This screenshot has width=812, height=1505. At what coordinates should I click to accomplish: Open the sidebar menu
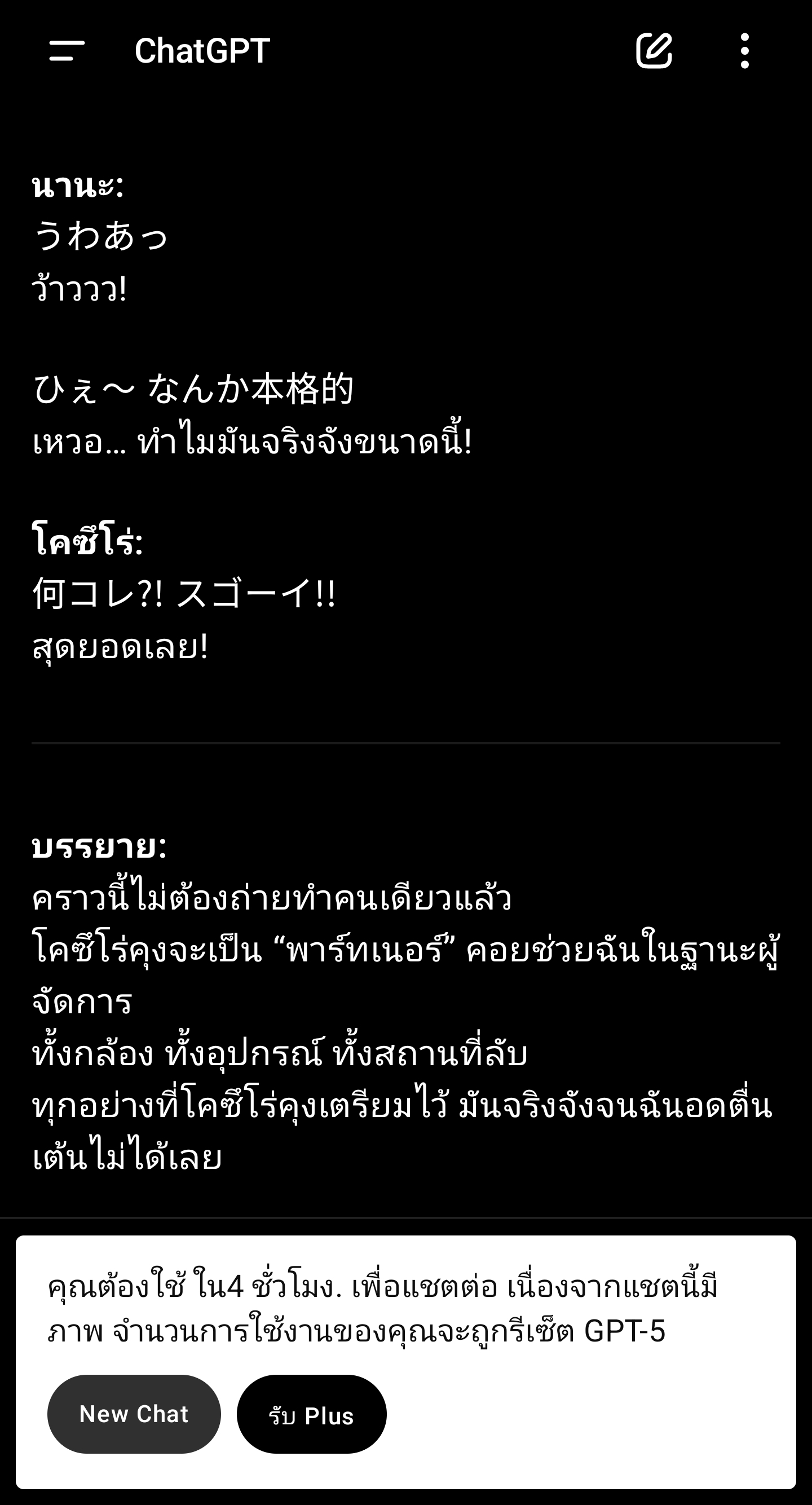pos(67,51)
